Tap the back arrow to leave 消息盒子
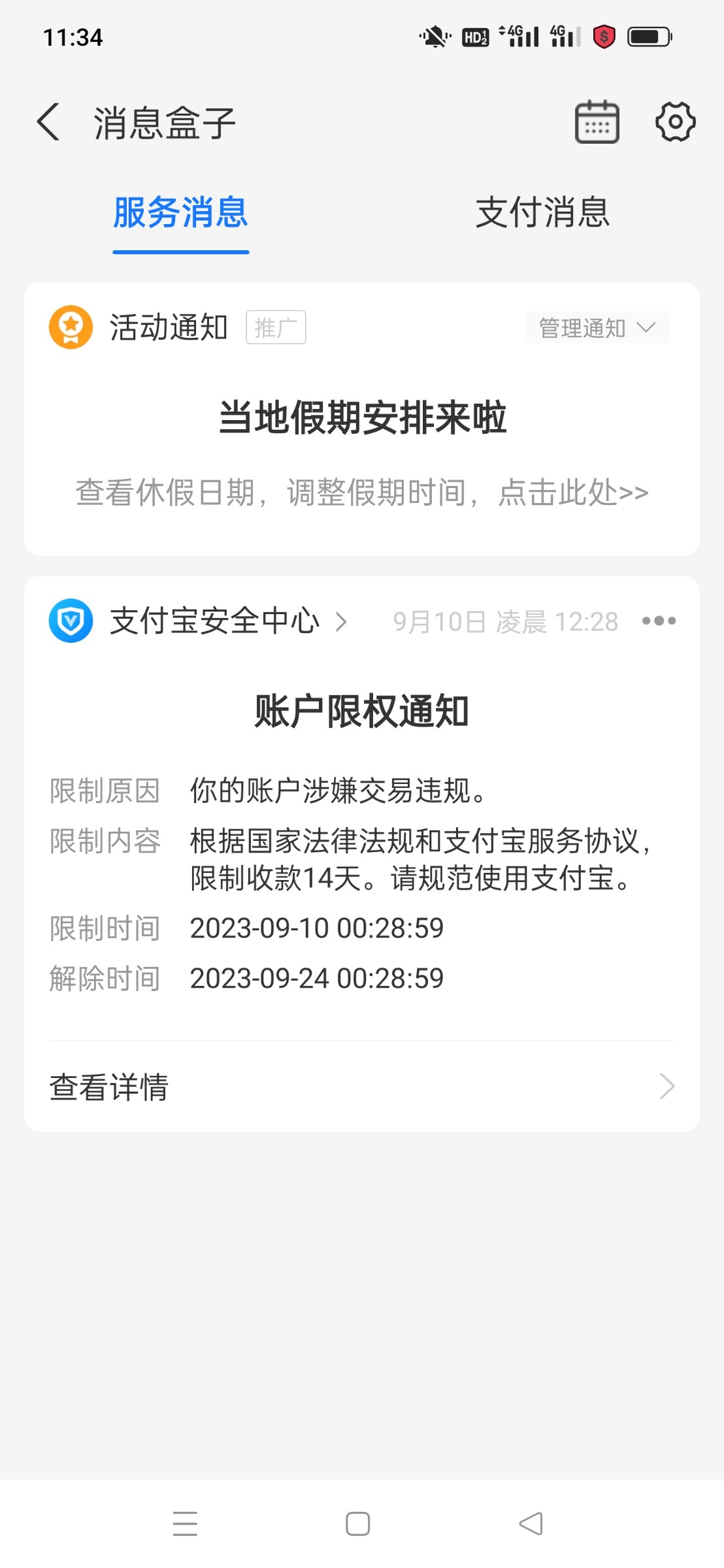The width and height of the screenshot is (724, 1568). coord(47,122)
